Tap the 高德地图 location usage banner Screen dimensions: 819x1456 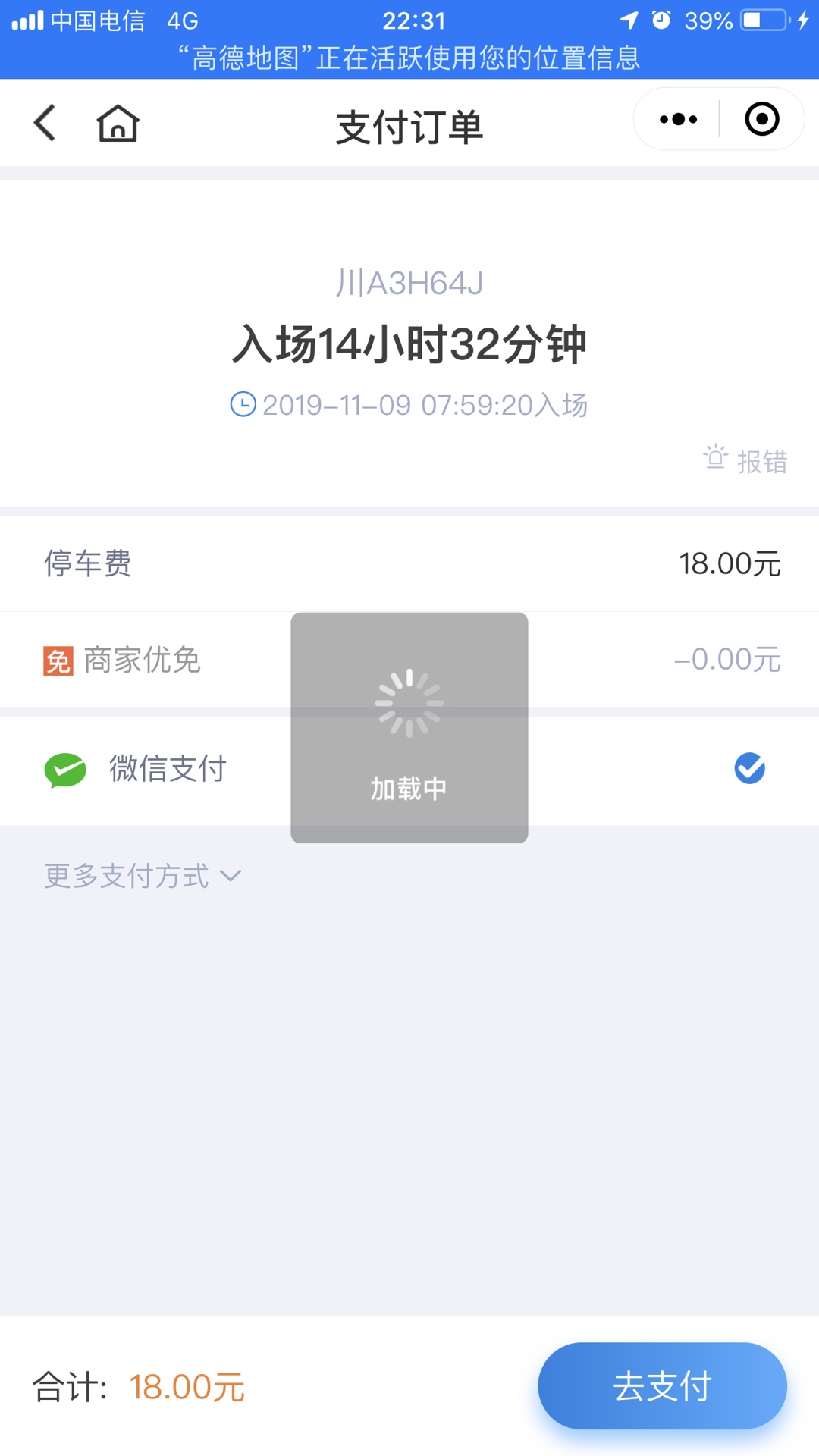pos(409,58)
